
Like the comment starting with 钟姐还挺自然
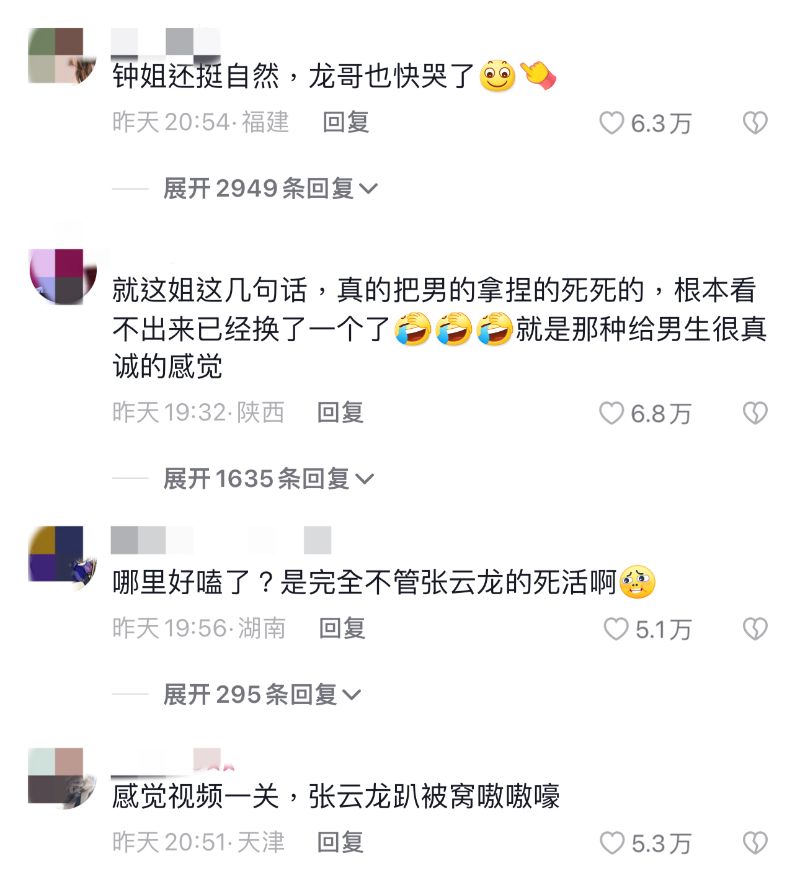coord(612,123)
